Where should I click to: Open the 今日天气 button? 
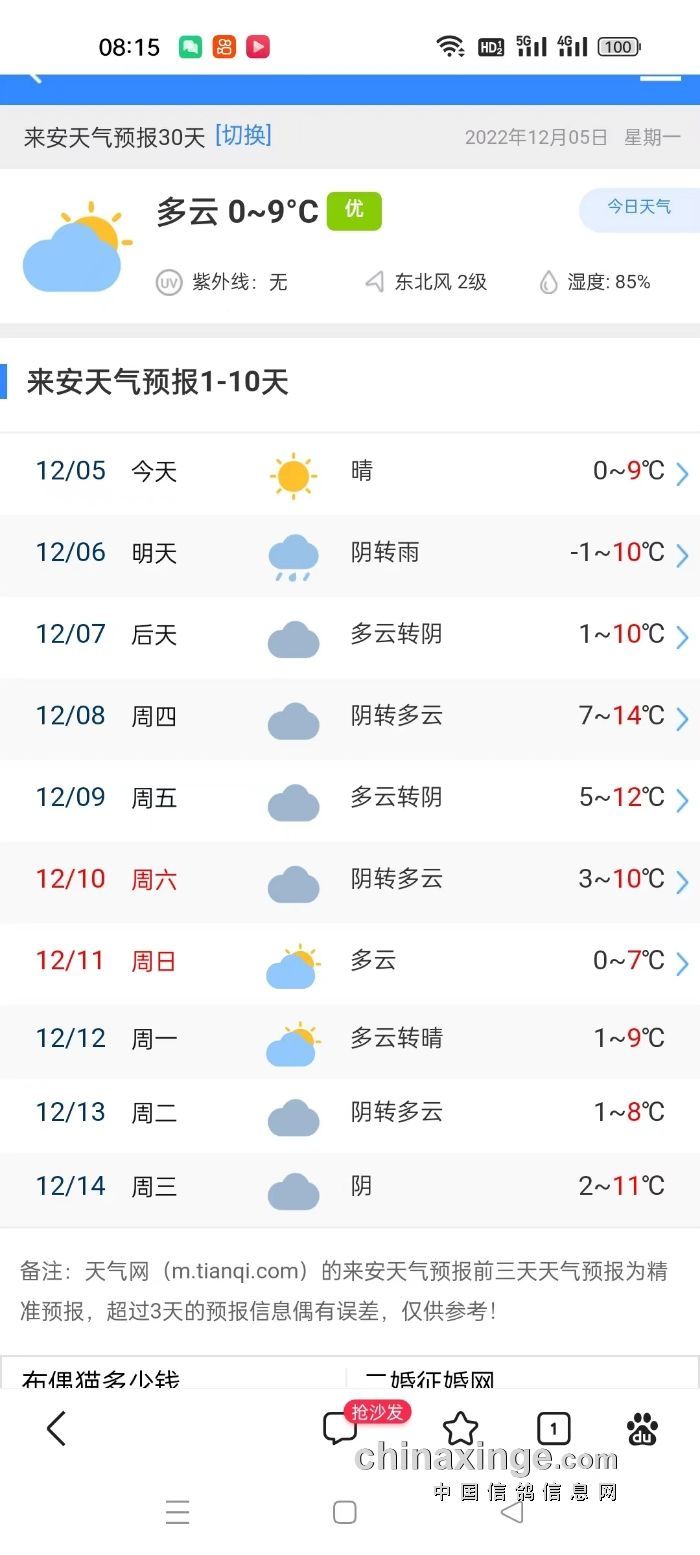[x=639, y=208]
